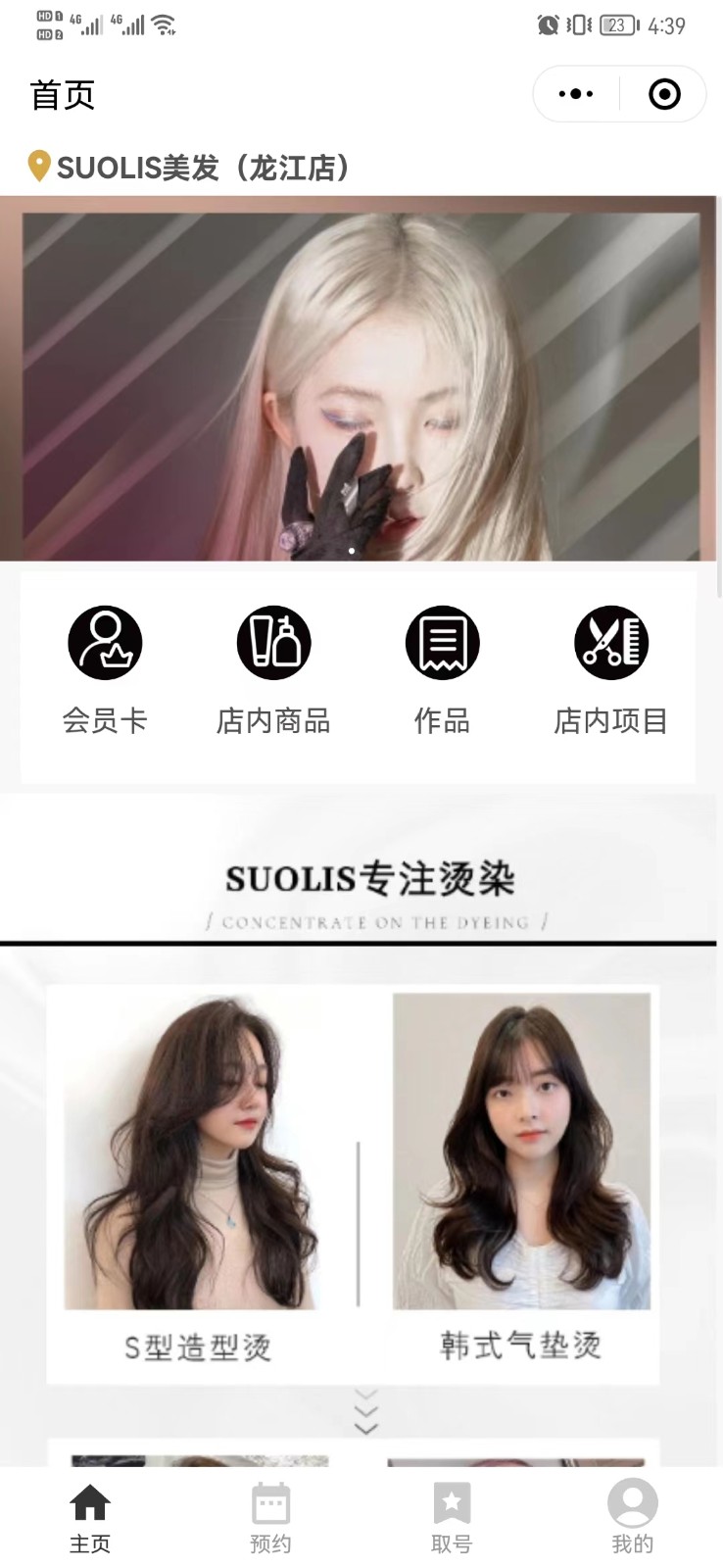
Task: Switch to the 取号 queue number tab
Action: pyautogui.click(x=452, y=1518)
